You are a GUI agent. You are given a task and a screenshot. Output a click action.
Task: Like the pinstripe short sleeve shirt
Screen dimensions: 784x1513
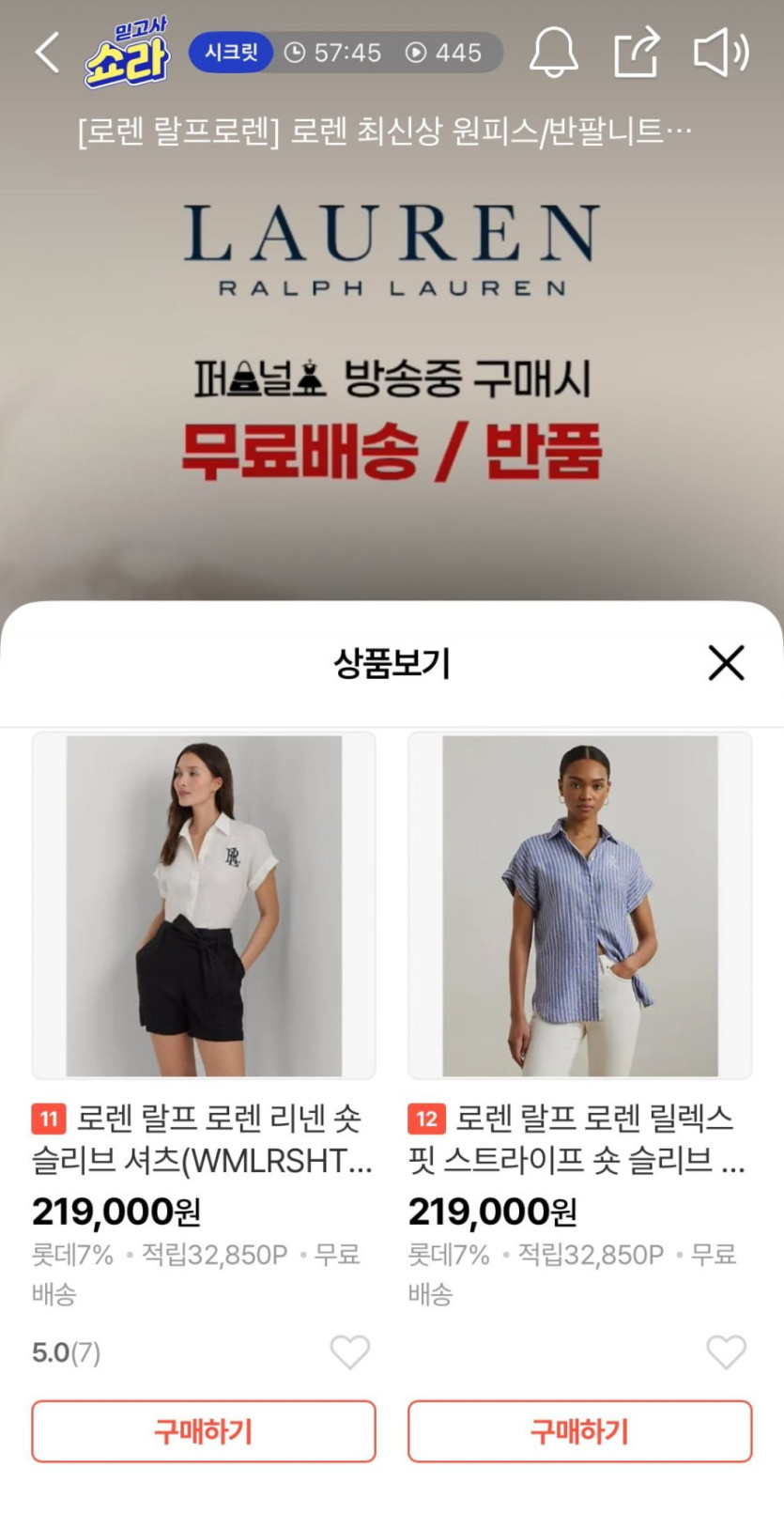click(726, 1352)
